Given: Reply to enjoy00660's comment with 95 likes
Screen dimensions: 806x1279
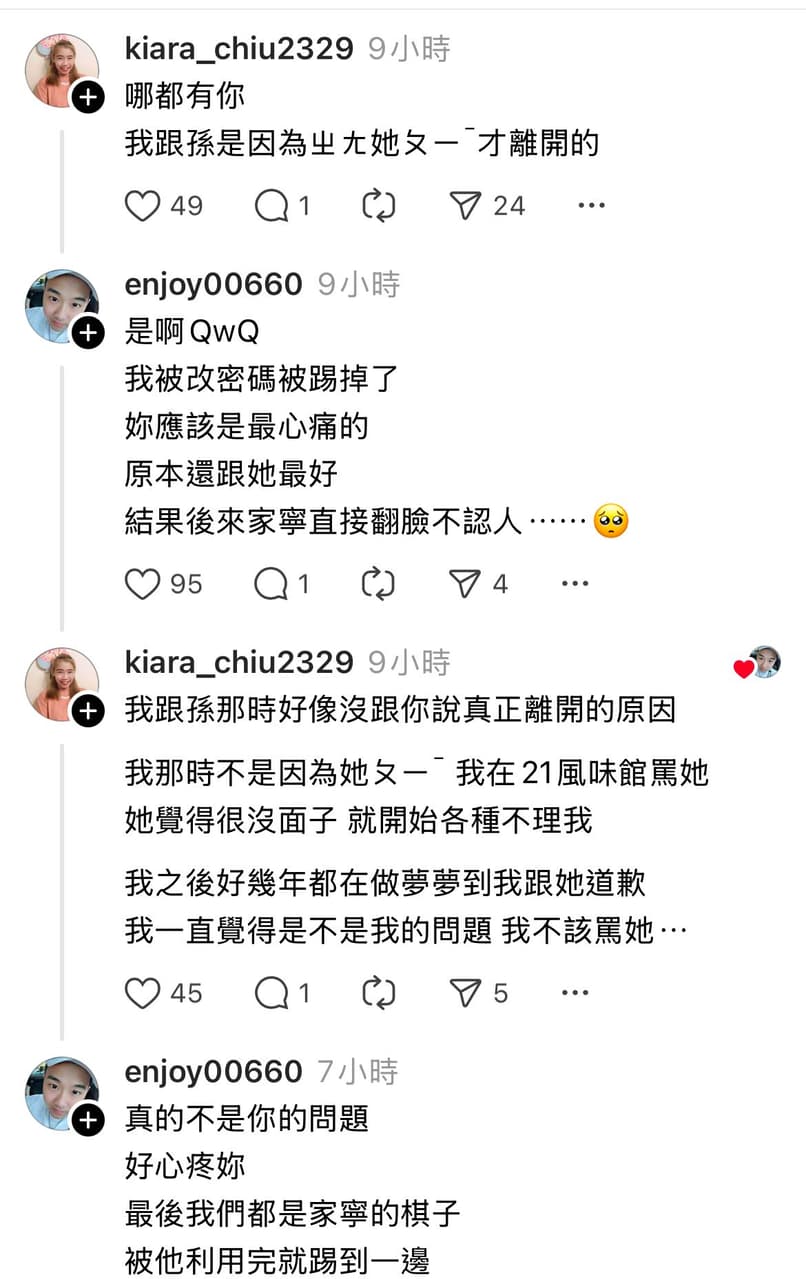Looking at the screenshot, I should click(272, 584).
